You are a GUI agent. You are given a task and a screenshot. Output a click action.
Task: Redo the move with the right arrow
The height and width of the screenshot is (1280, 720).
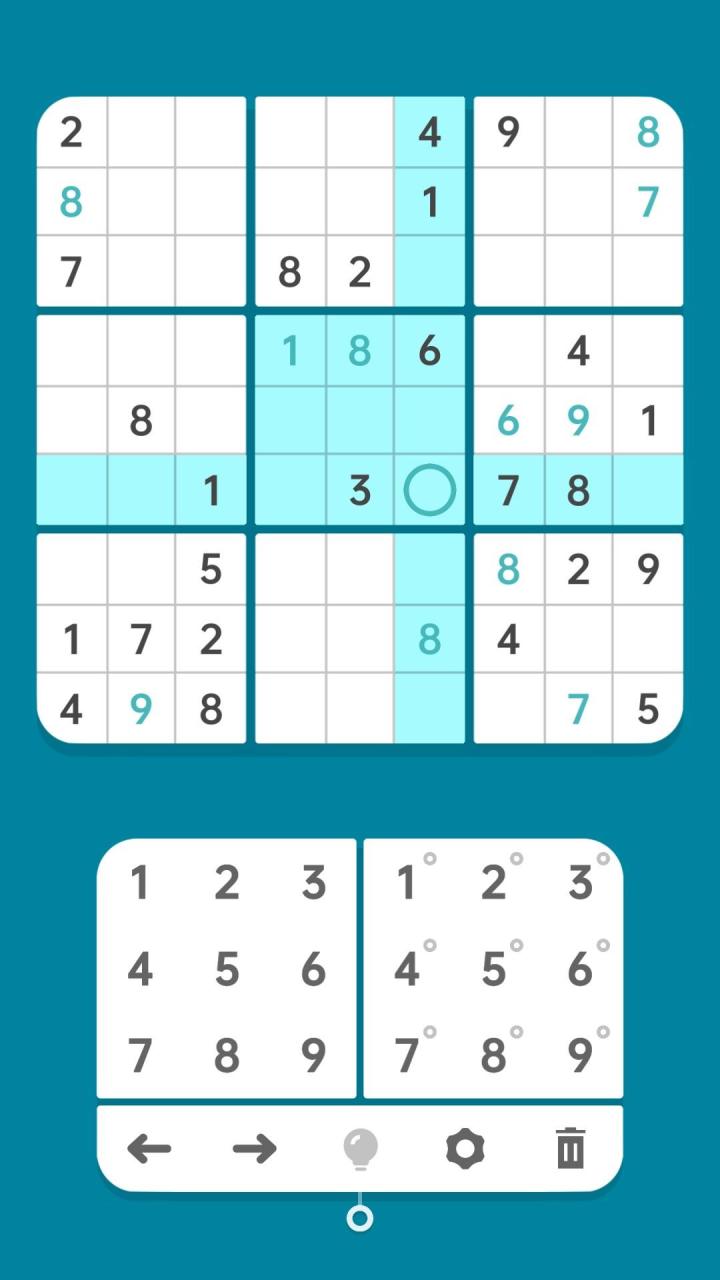(254, 1149)
